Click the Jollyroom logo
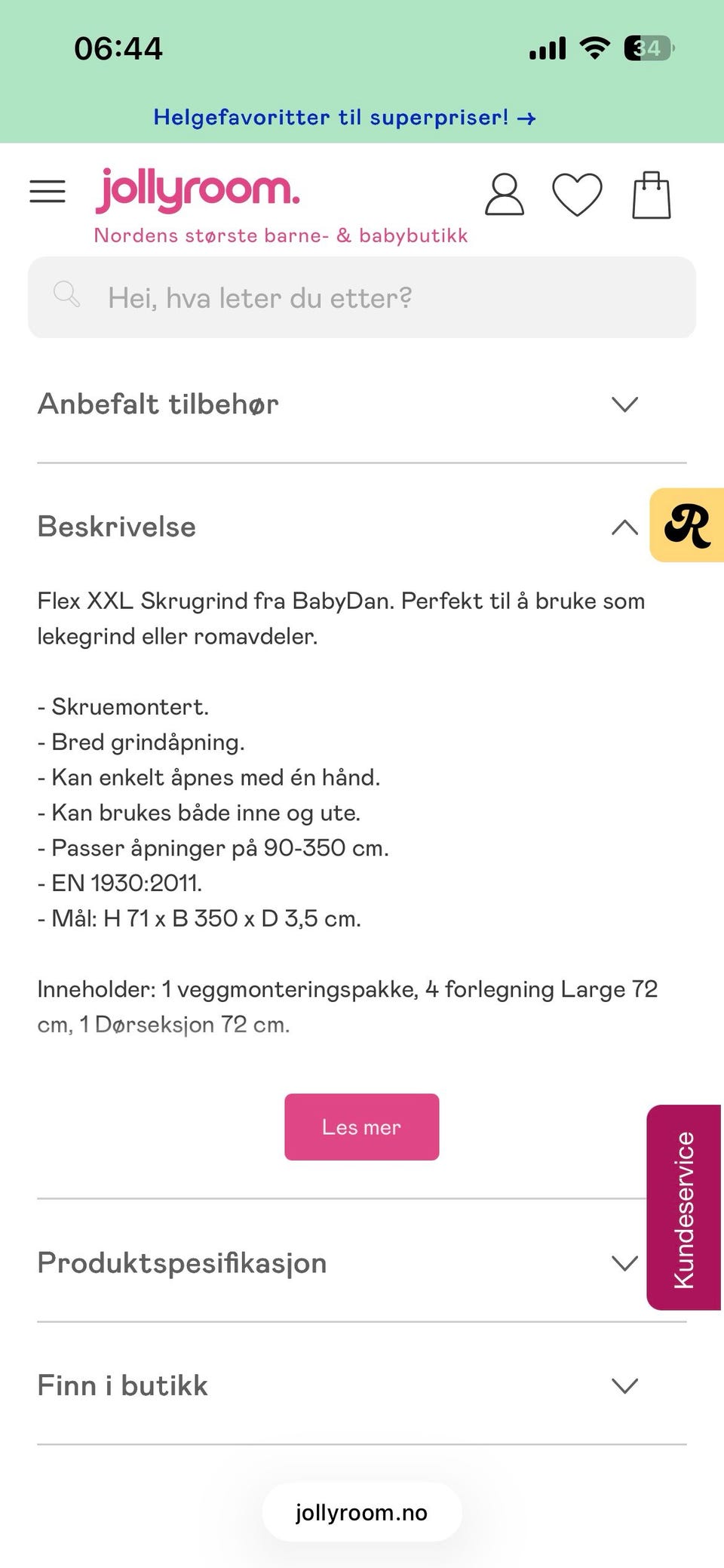Screen dimensions: 724x1568 point(198,190)
